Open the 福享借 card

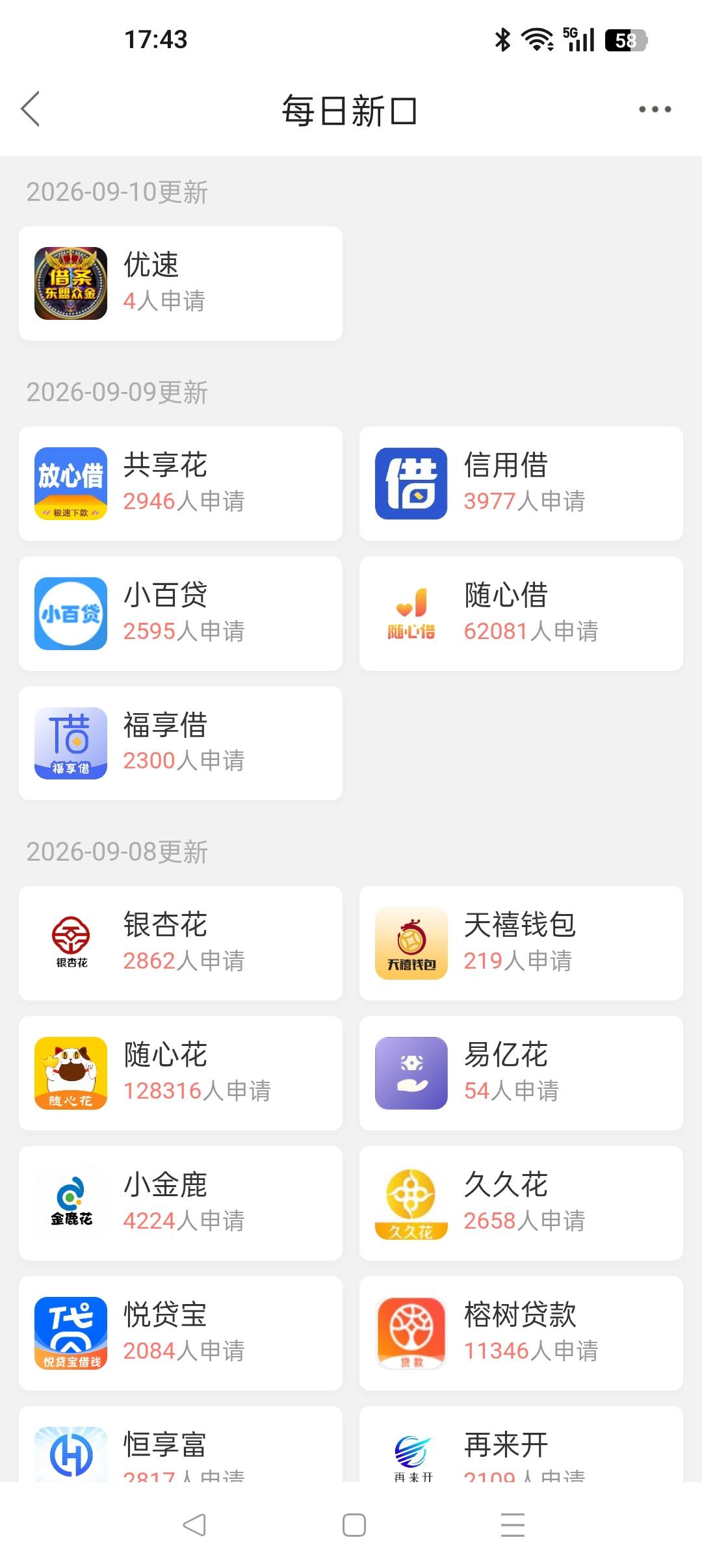click(181, 744)
